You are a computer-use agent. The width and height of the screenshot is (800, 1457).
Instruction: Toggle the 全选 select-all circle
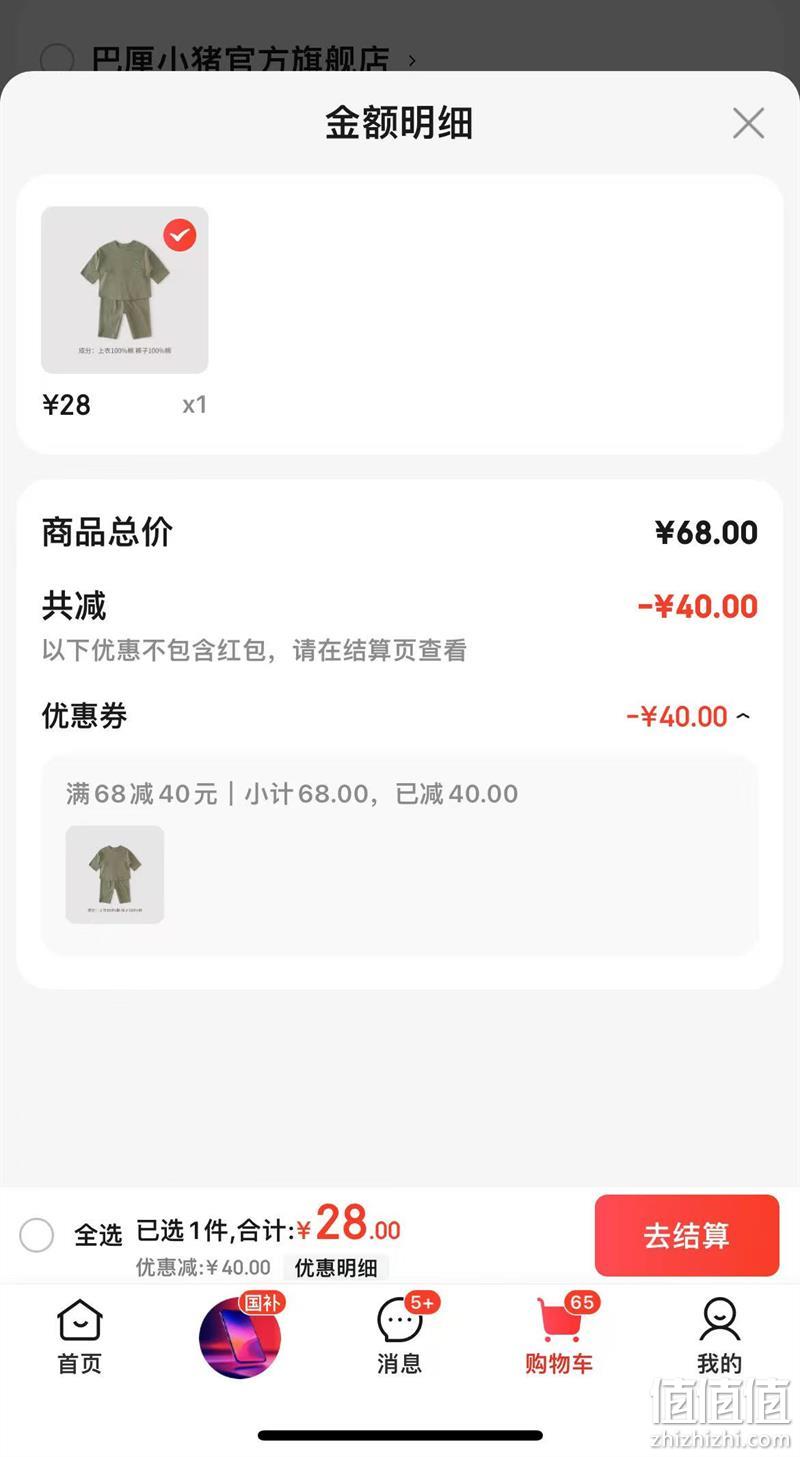(37, 1235)
